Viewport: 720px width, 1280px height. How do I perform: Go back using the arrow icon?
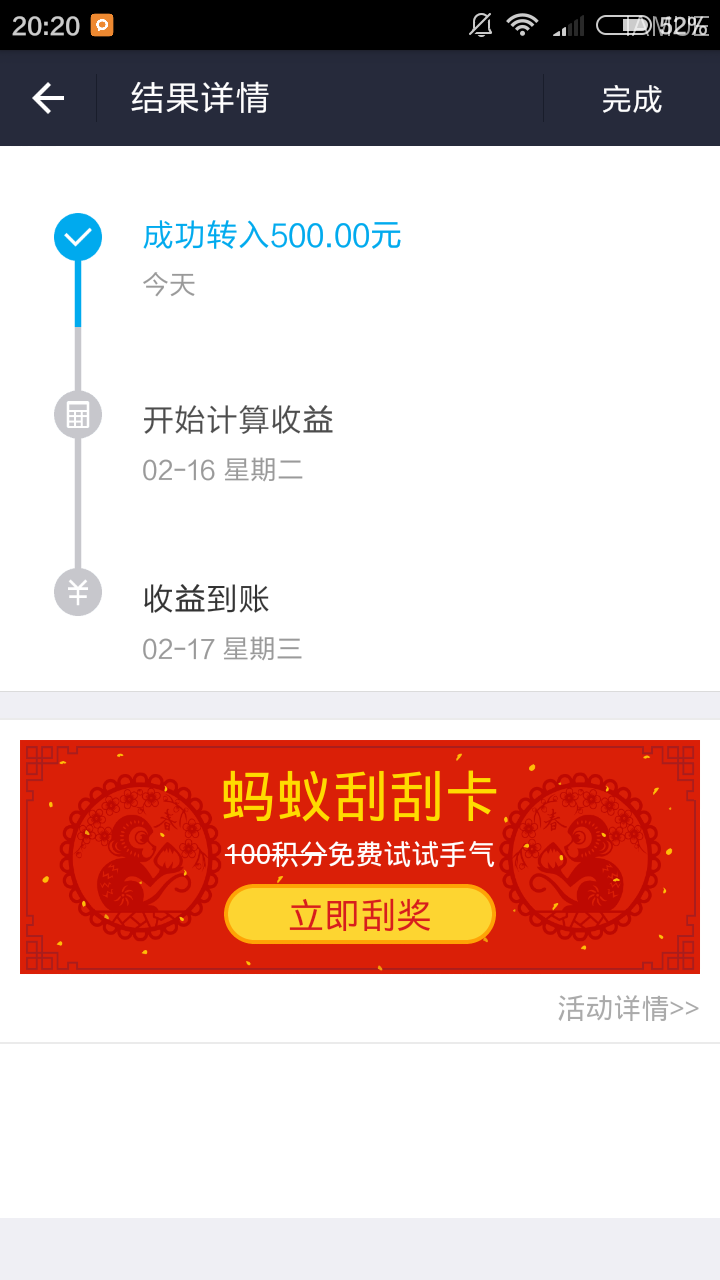click(x=48, y=98)
